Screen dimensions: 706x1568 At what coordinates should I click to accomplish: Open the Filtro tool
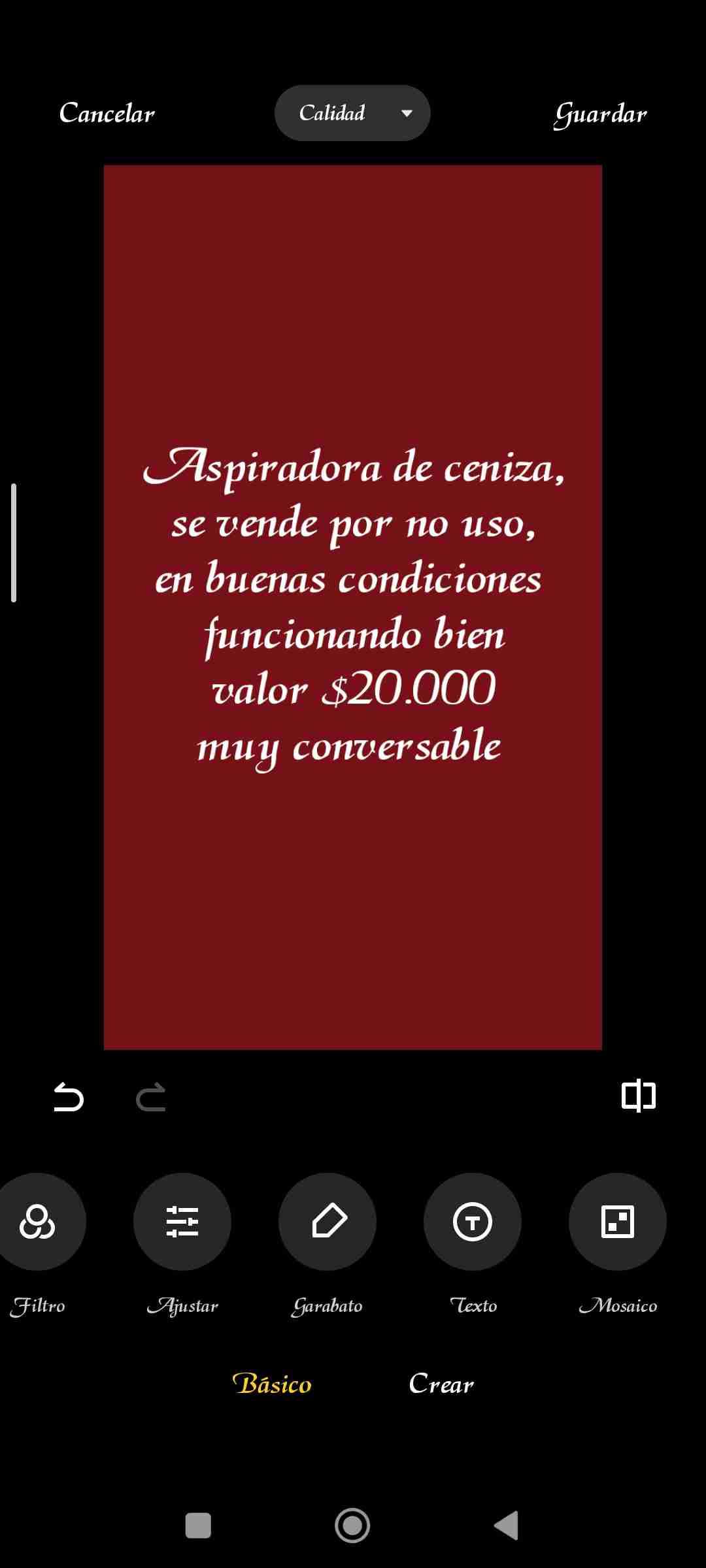click(38, 1221)
